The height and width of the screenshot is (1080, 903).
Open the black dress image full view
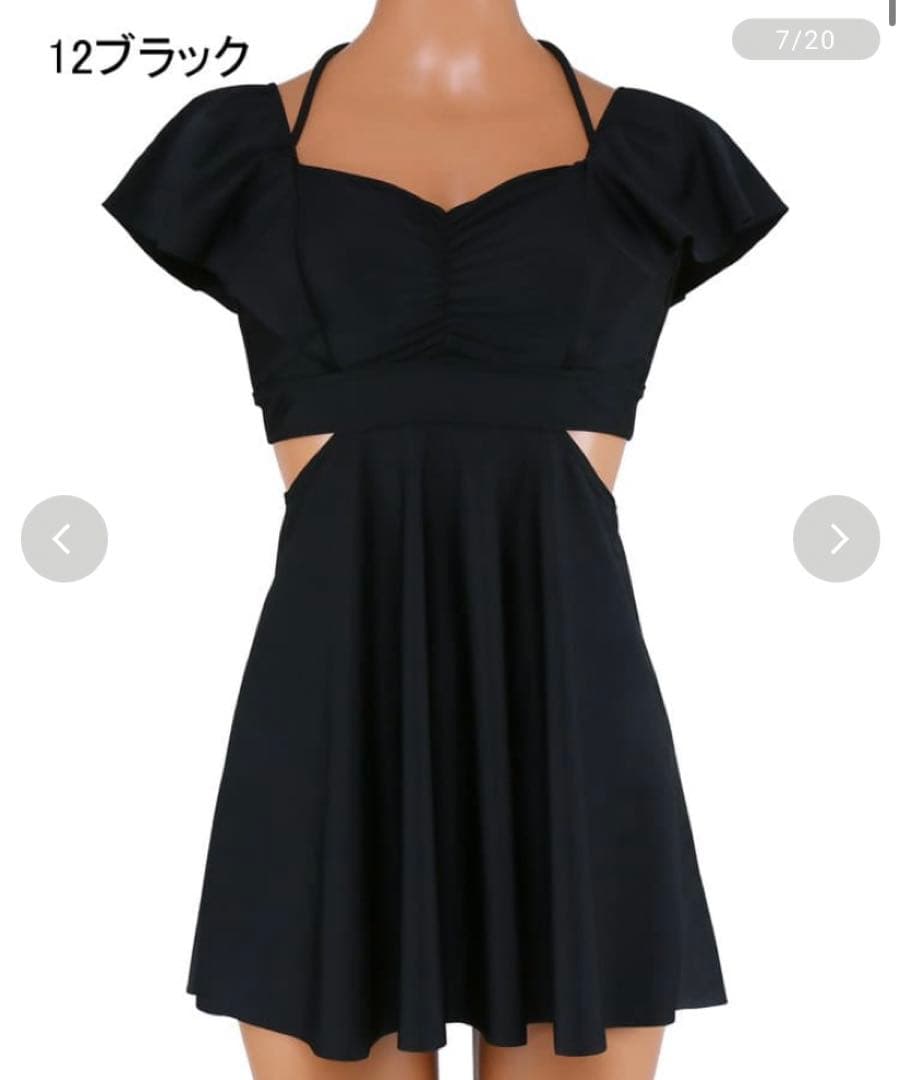(450, 600)
